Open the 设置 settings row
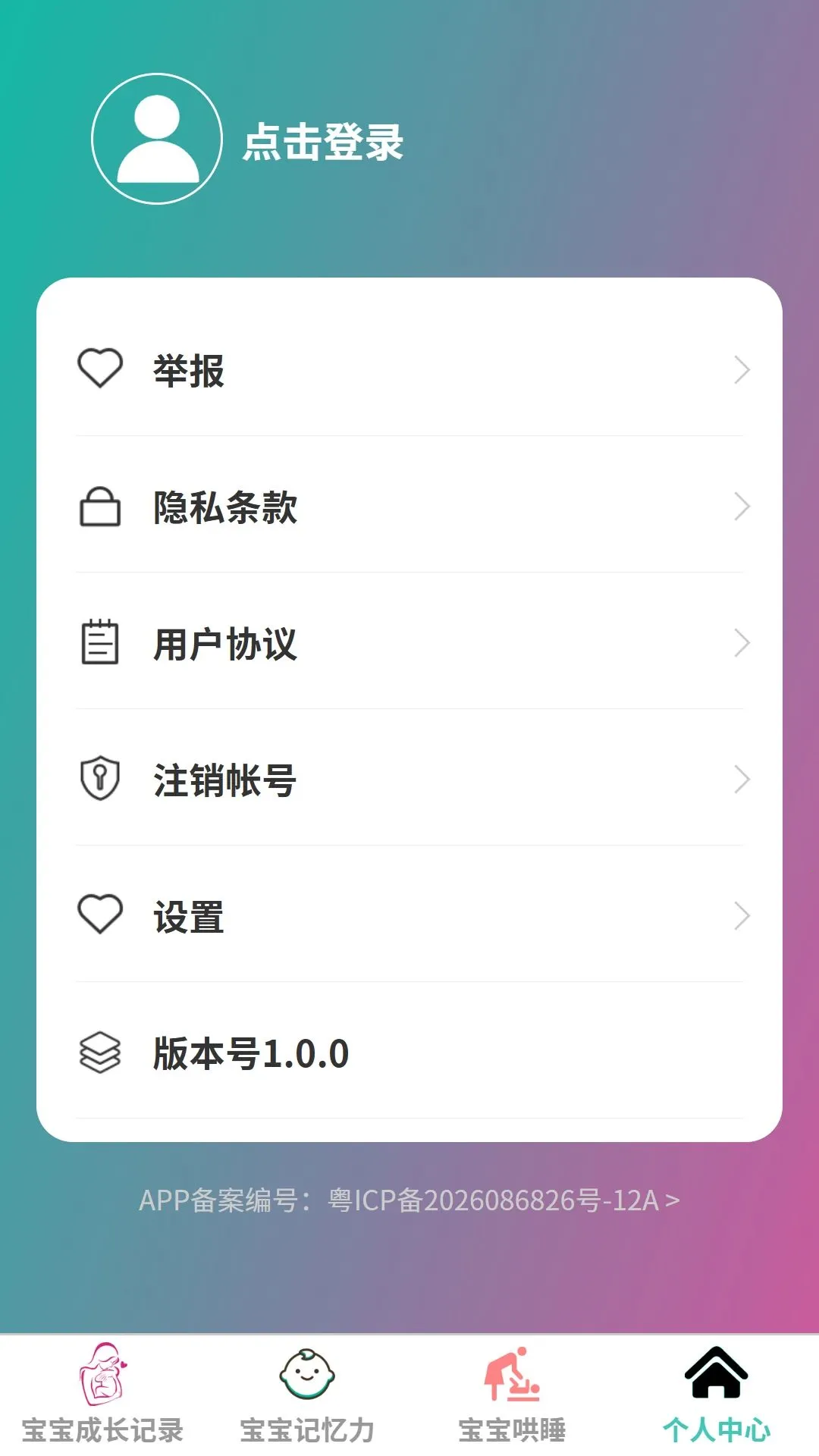The image size is (819, 1456). (409, 916)
